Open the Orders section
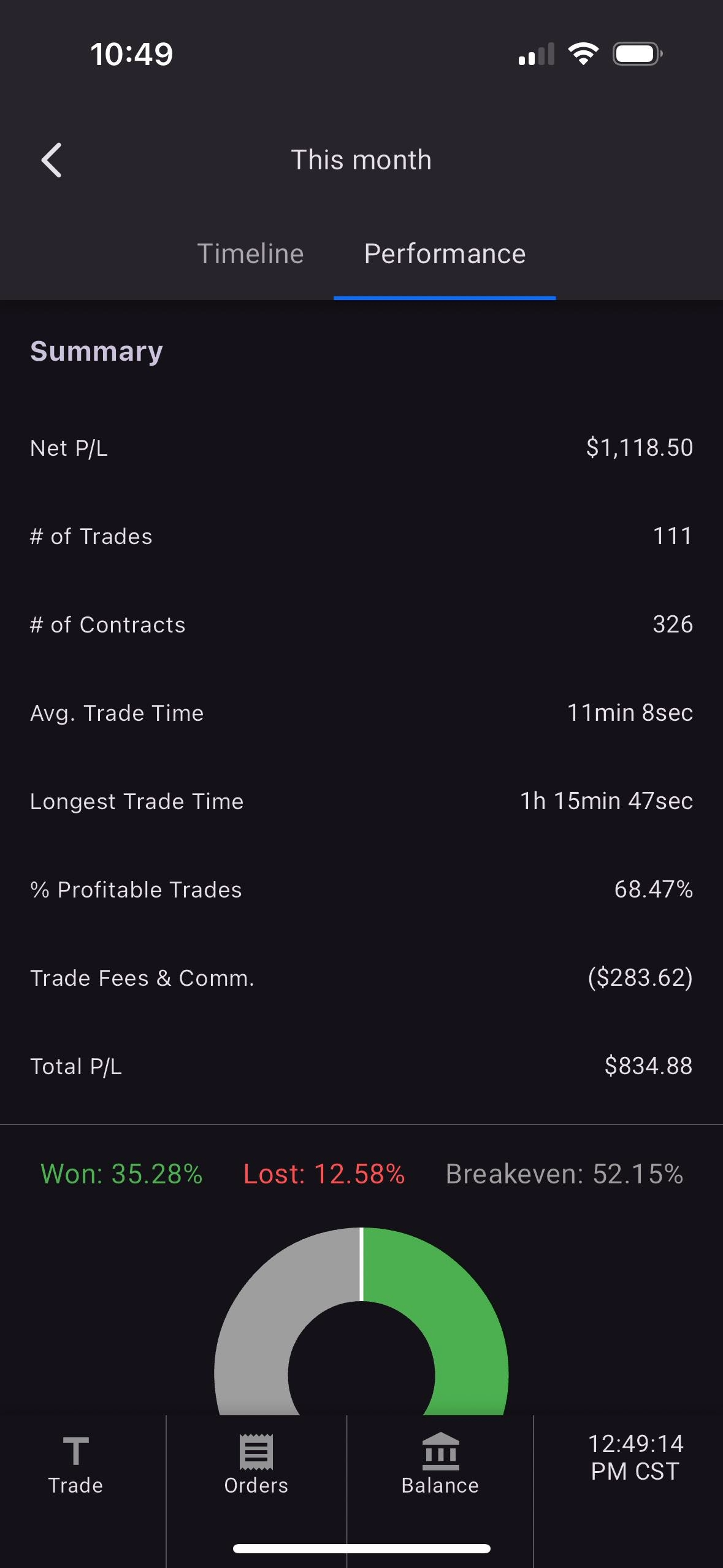This screenshot has height=1568, width=723. [x=256, y=1465]
